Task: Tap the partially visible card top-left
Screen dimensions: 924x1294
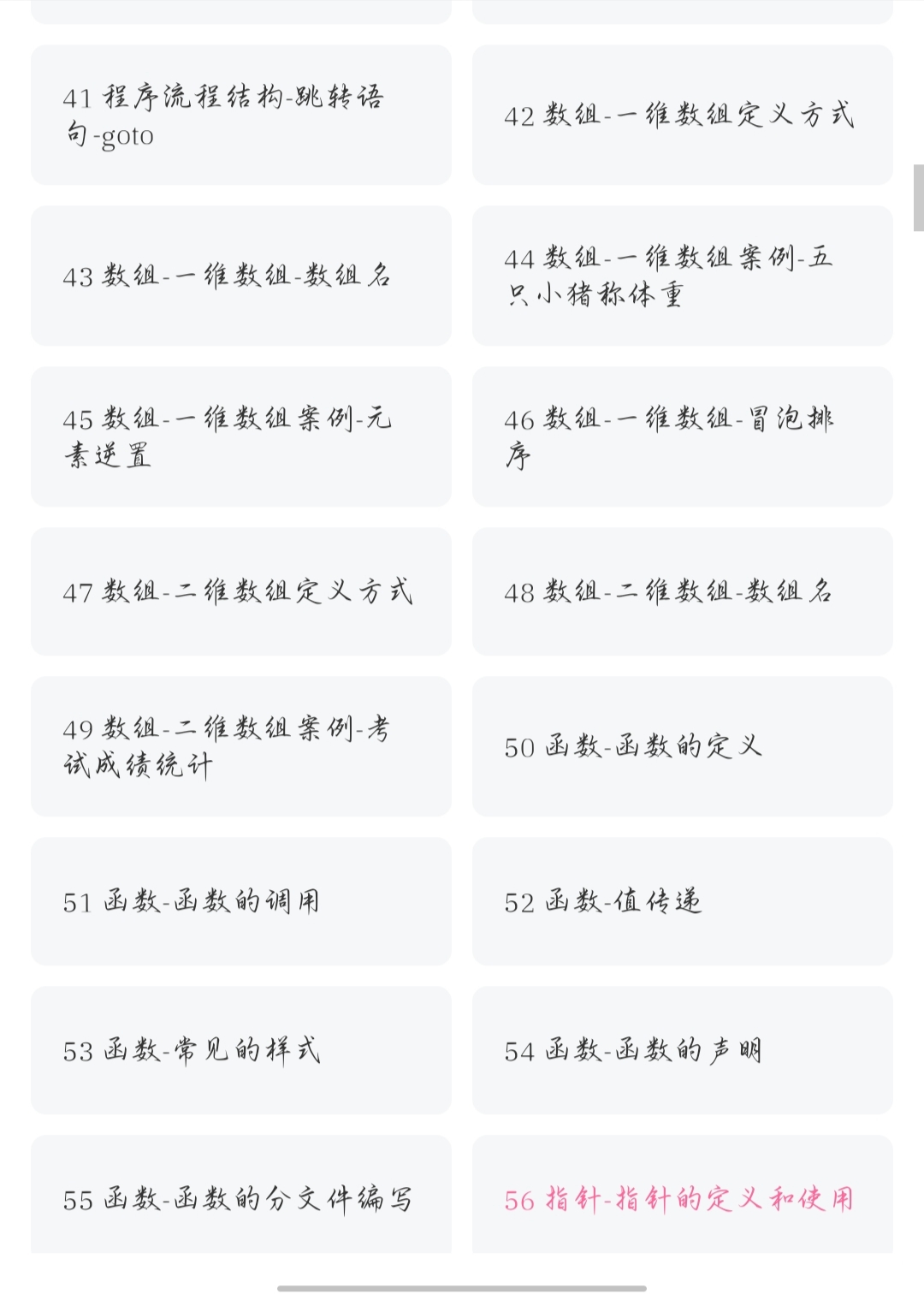Action: [240, 9]
